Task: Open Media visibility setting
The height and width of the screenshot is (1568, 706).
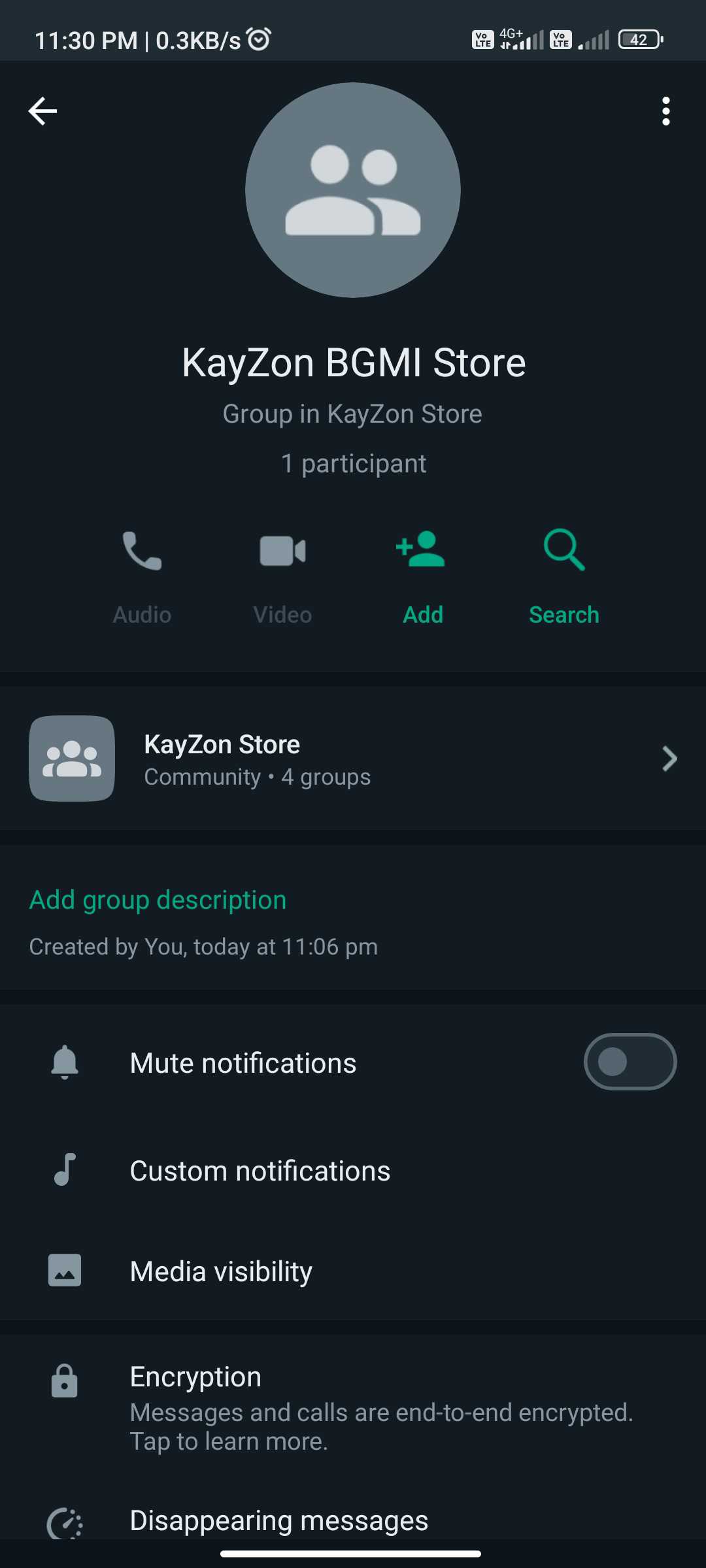Action: [353, 1271]
